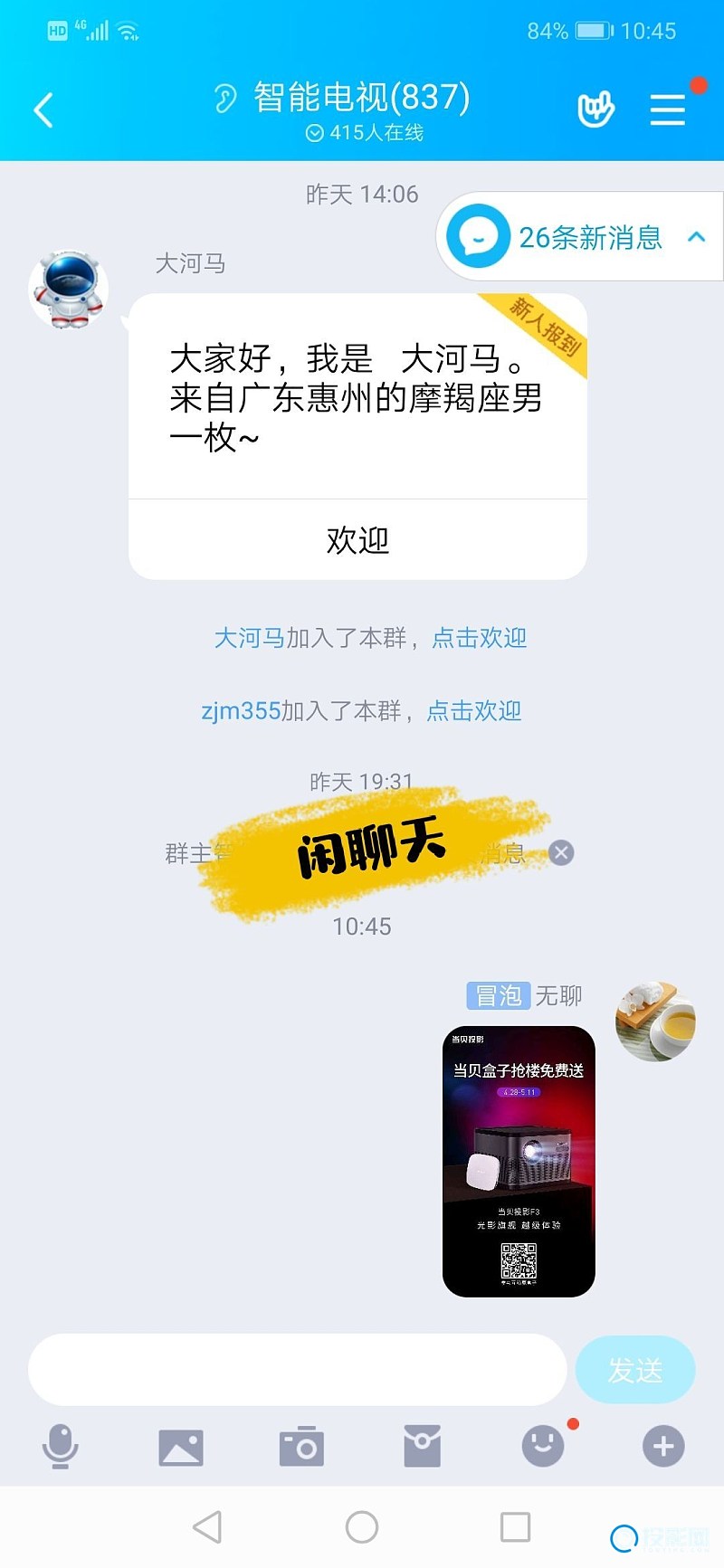Send the message with 发送

point(635,1370)
